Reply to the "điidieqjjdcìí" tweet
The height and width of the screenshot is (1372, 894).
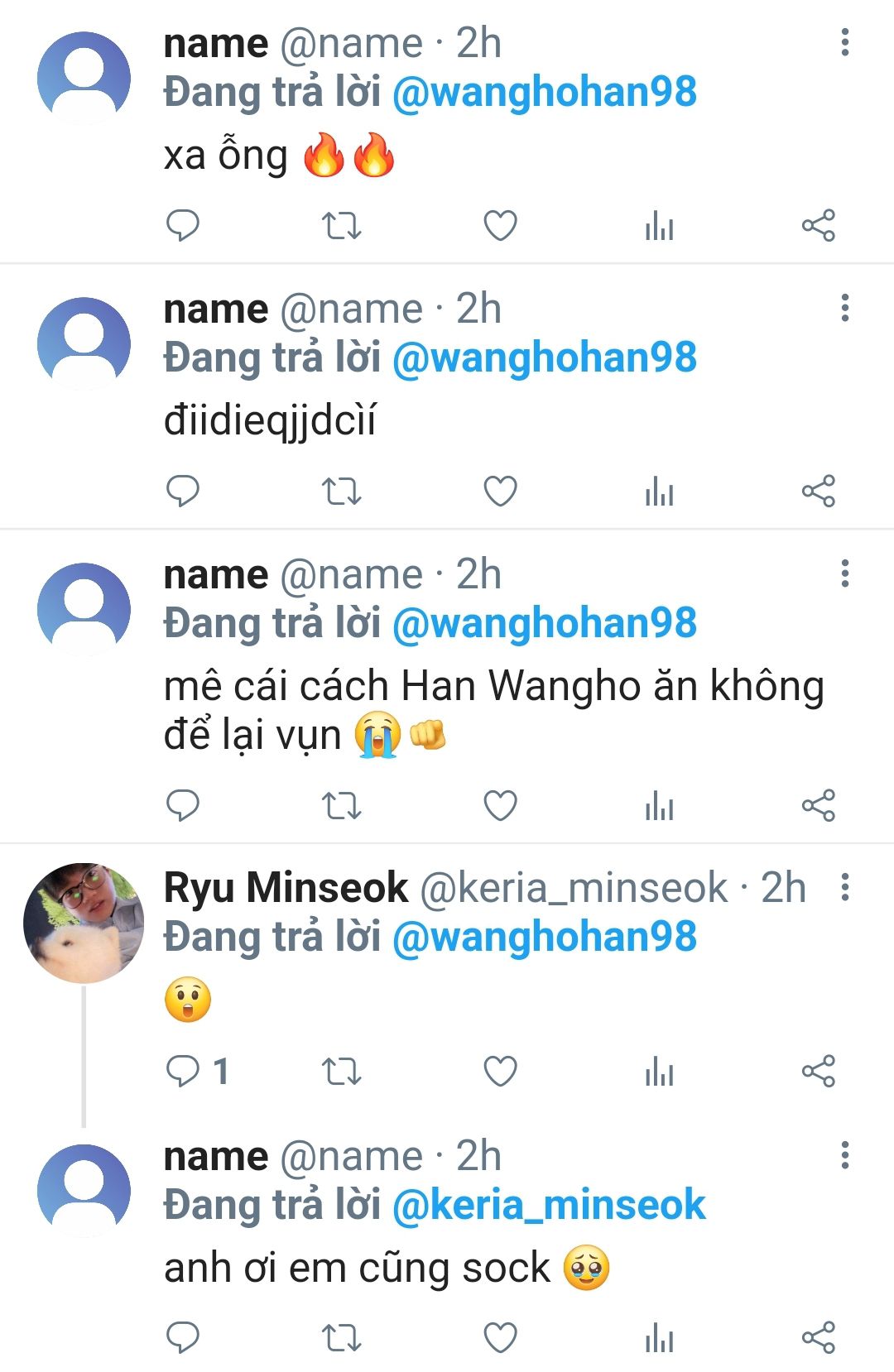pyautogui.click(x=183, y=491)
